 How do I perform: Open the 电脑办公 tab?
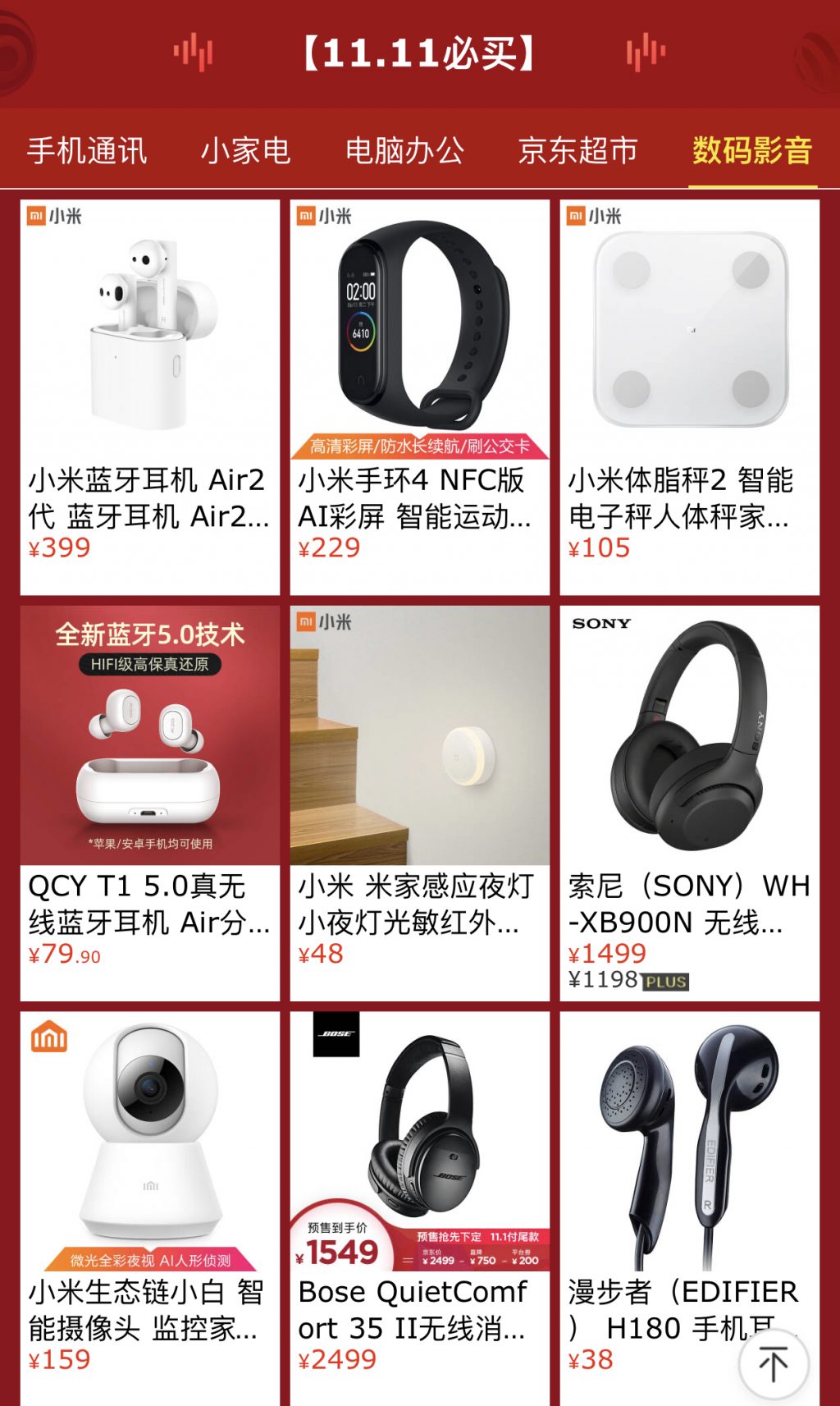click(404, 151)
